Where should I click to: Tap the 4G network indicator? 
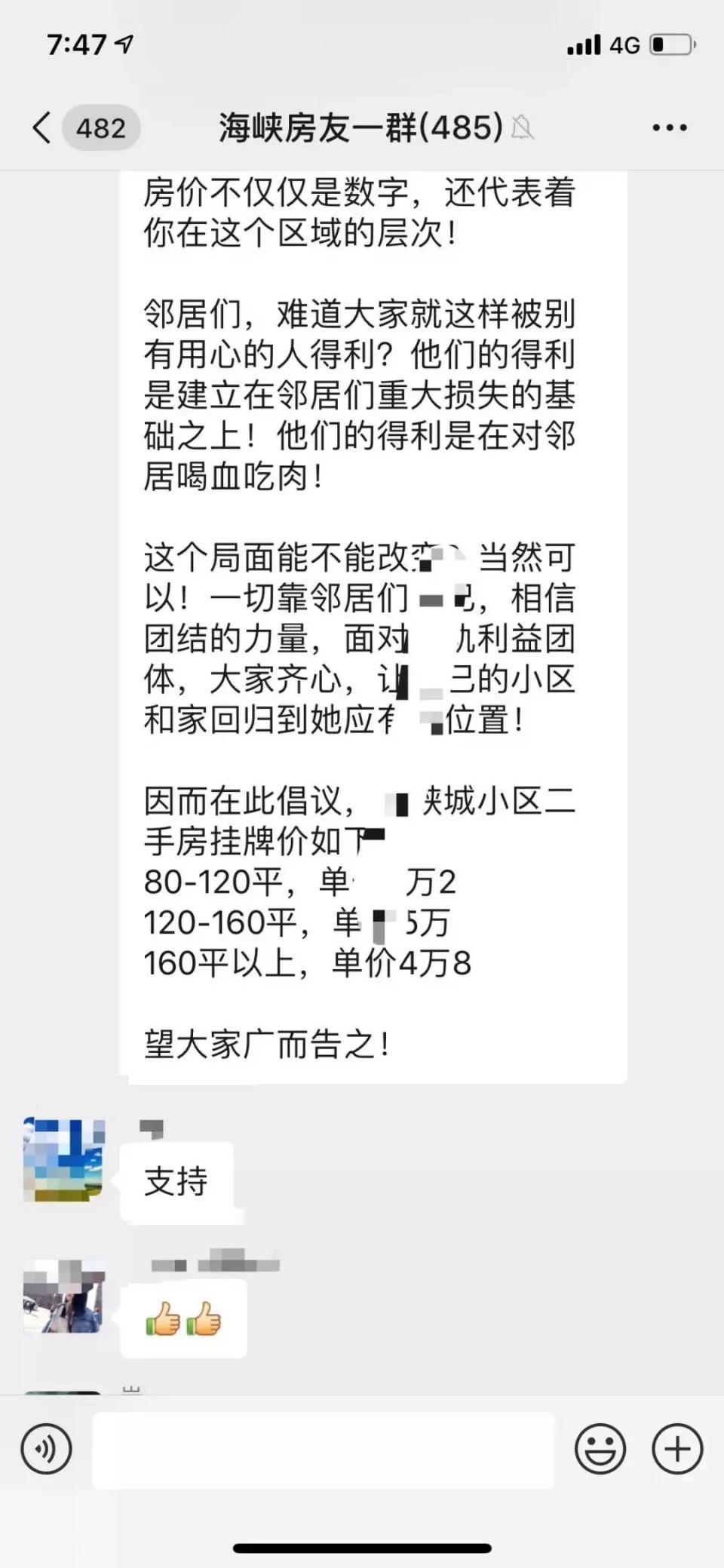click(x=626, y=43)
